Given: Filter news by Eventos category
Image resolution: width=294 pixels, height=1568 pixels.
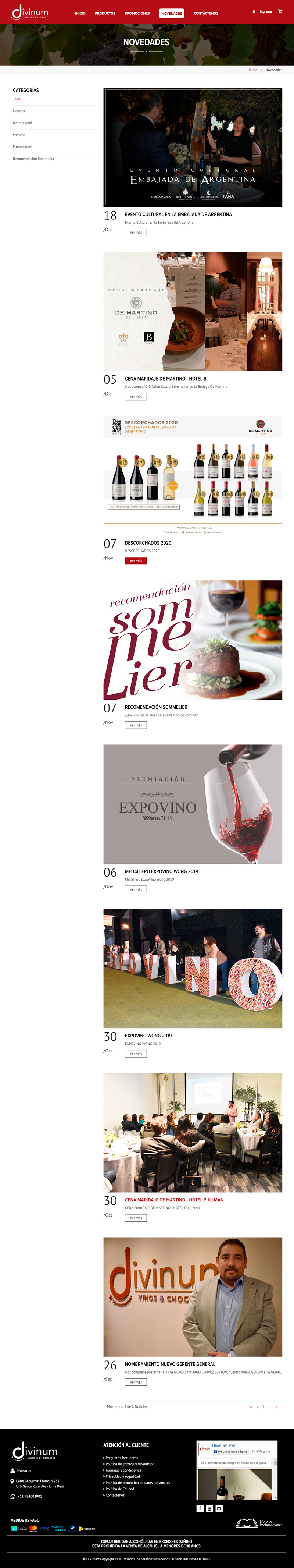Looking at the screenshot, I should click(19, 111).
